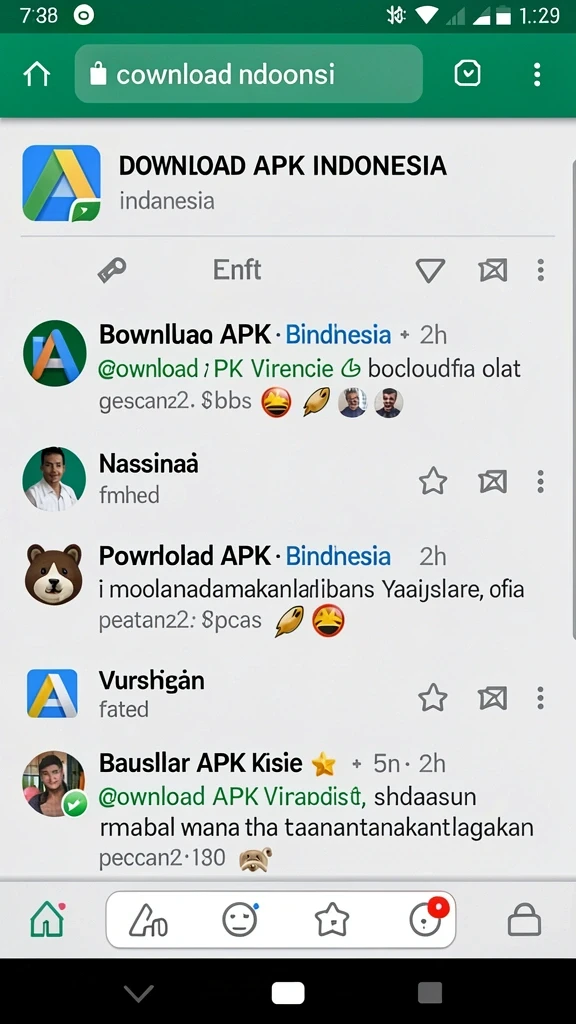576x1024 pixels.
Task: Tap the crossed-envelope icon in the Enft row
Action: 493,270
